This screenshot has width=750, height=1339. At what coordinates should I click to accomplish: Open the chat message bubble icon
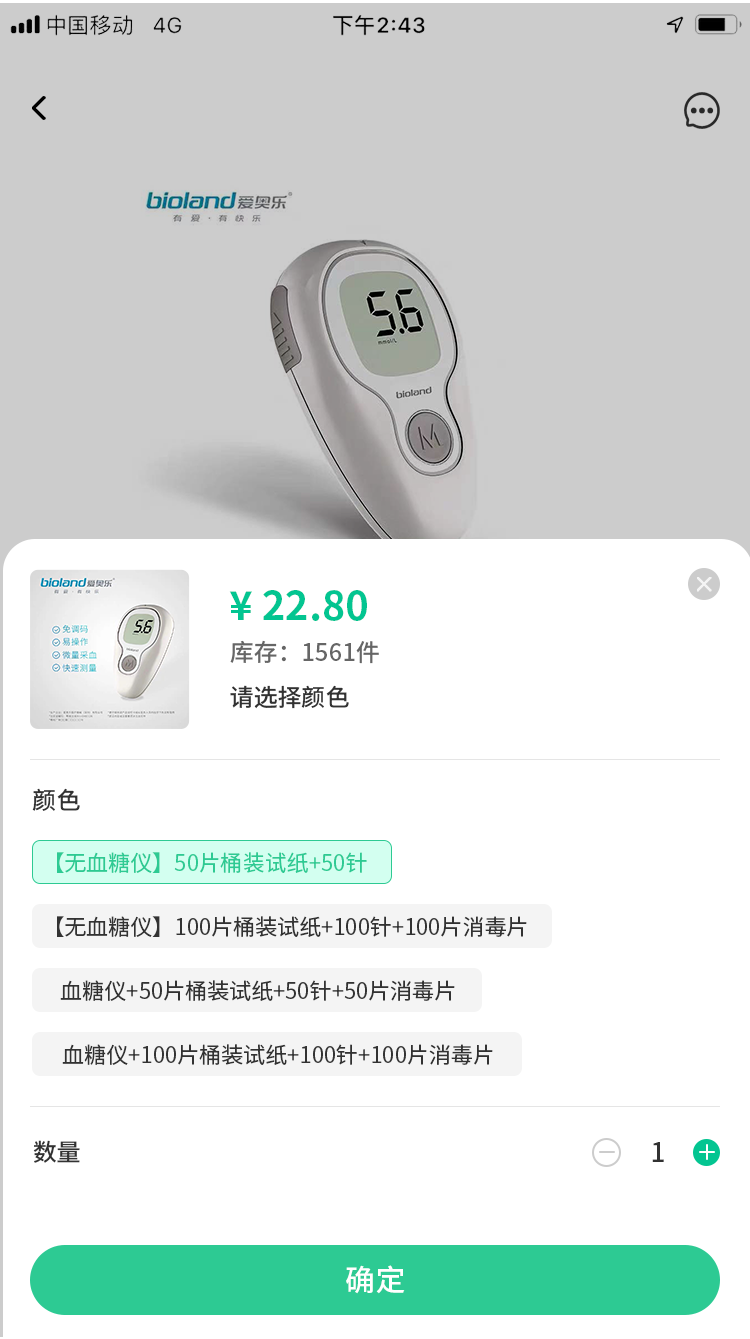coord(701,110)
